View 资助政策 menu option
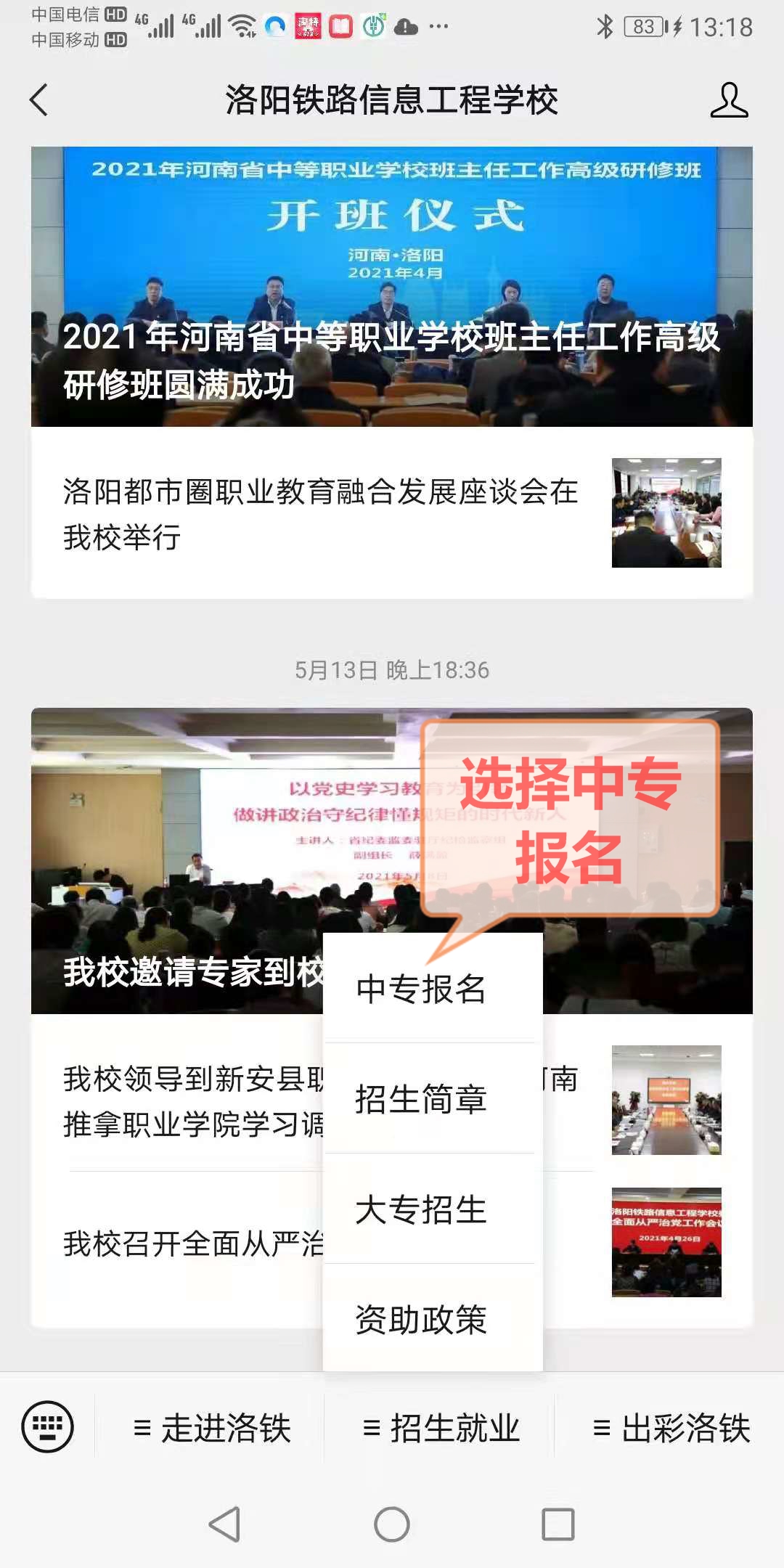This screenshot has height=1568, width=784. [421, 1320]
